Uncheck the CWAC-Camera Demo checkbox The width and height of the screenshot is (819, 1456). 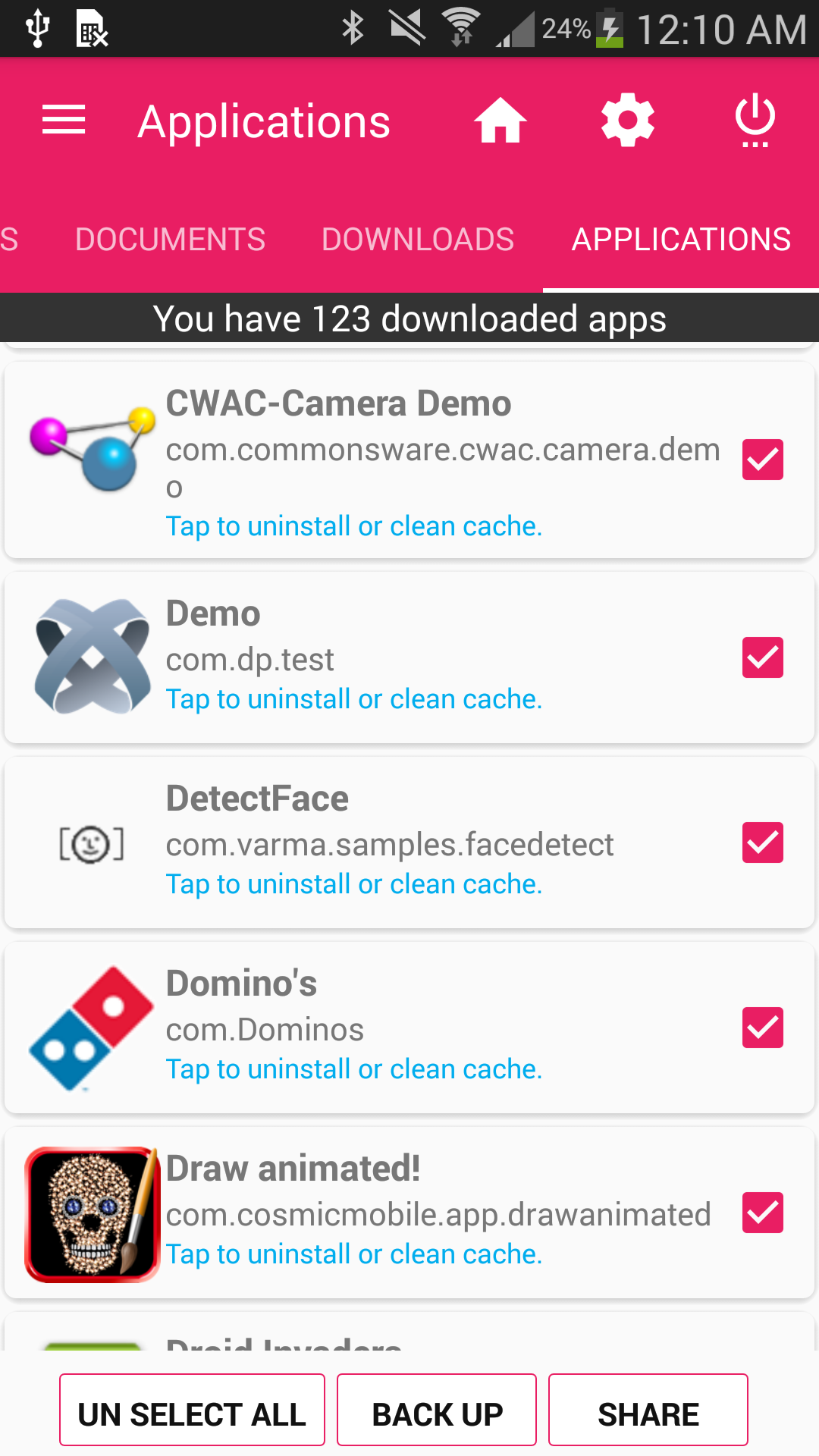coord(762,460)
